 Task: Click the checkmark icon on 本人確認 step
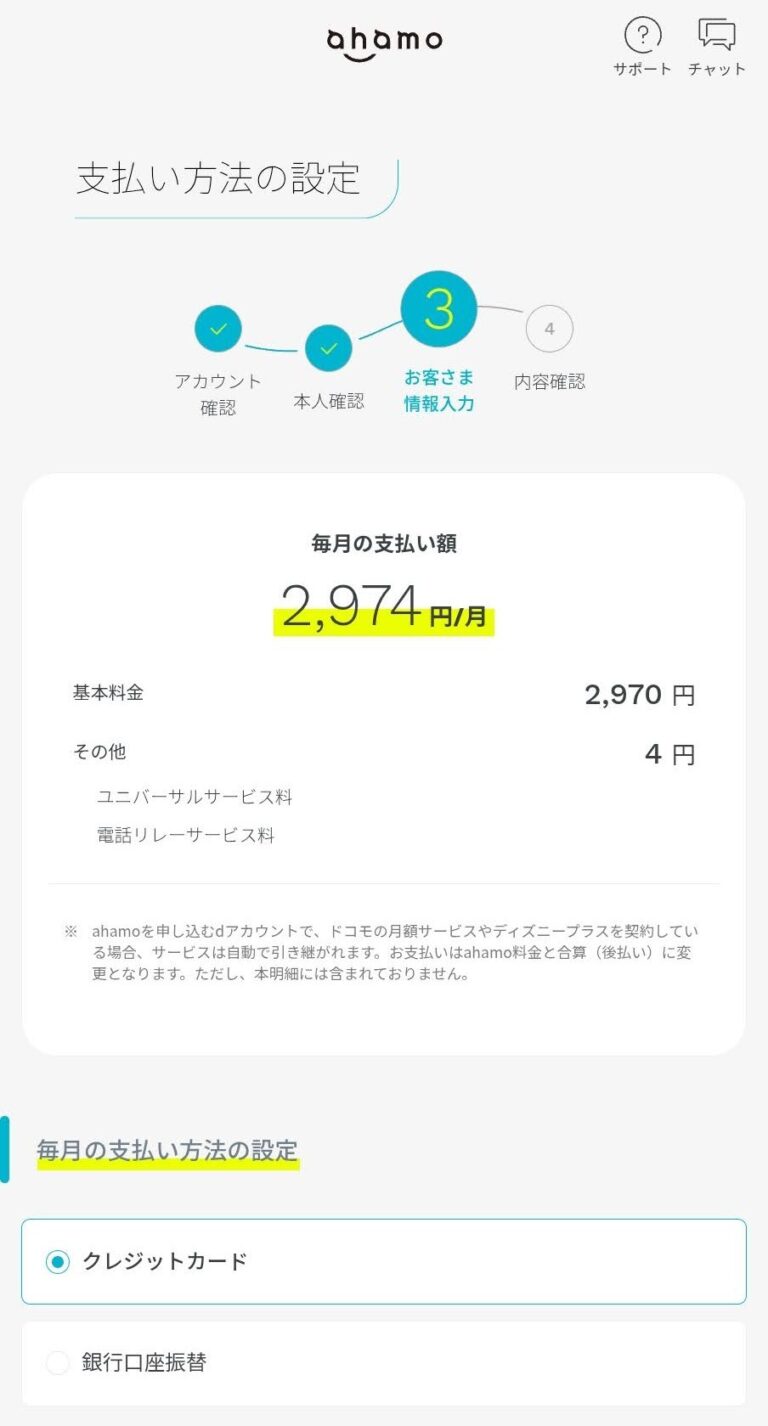(329, 348)
